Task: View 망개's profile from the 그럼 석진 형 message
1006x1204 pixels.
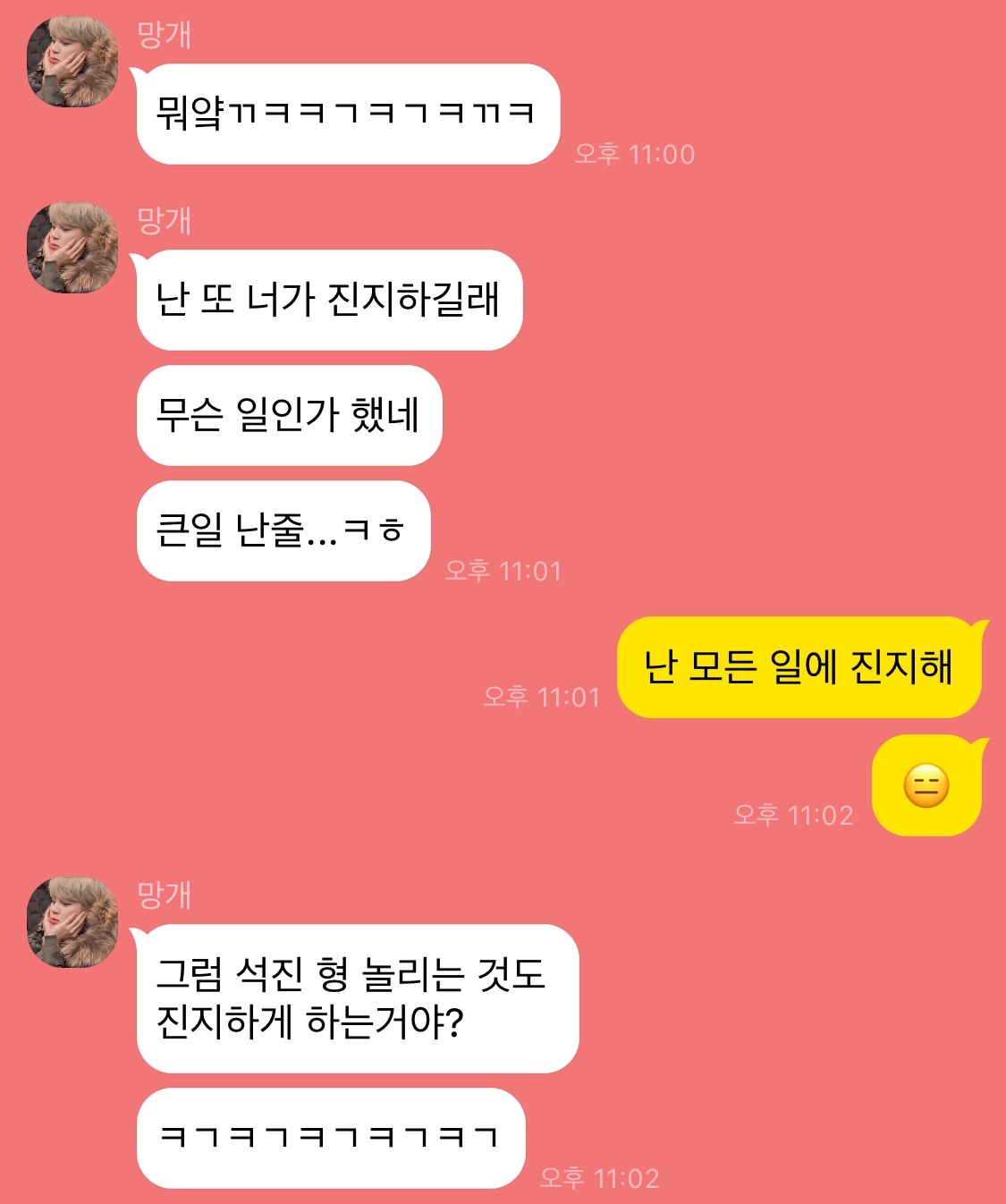Action: 72,922
